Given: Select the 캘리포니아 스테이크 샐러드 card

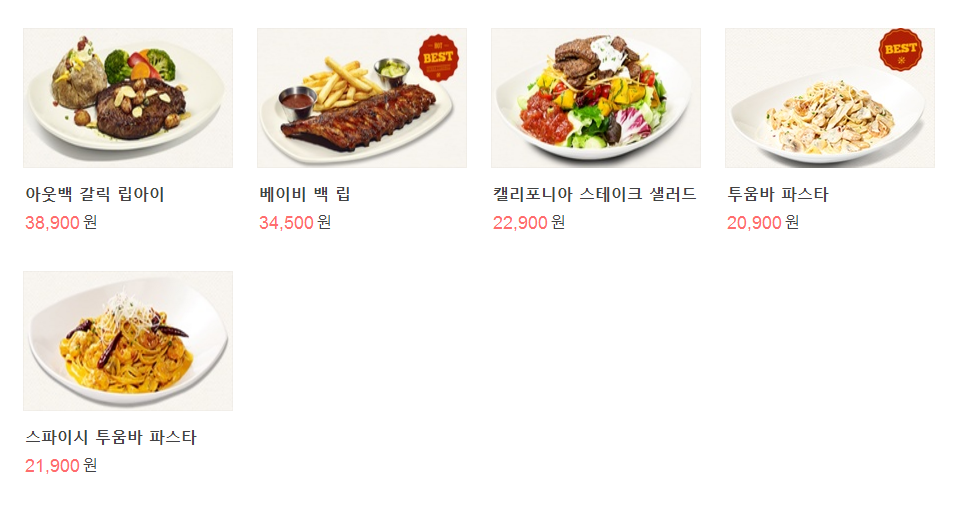Looking at the screenshot, I should pos(595,98).
